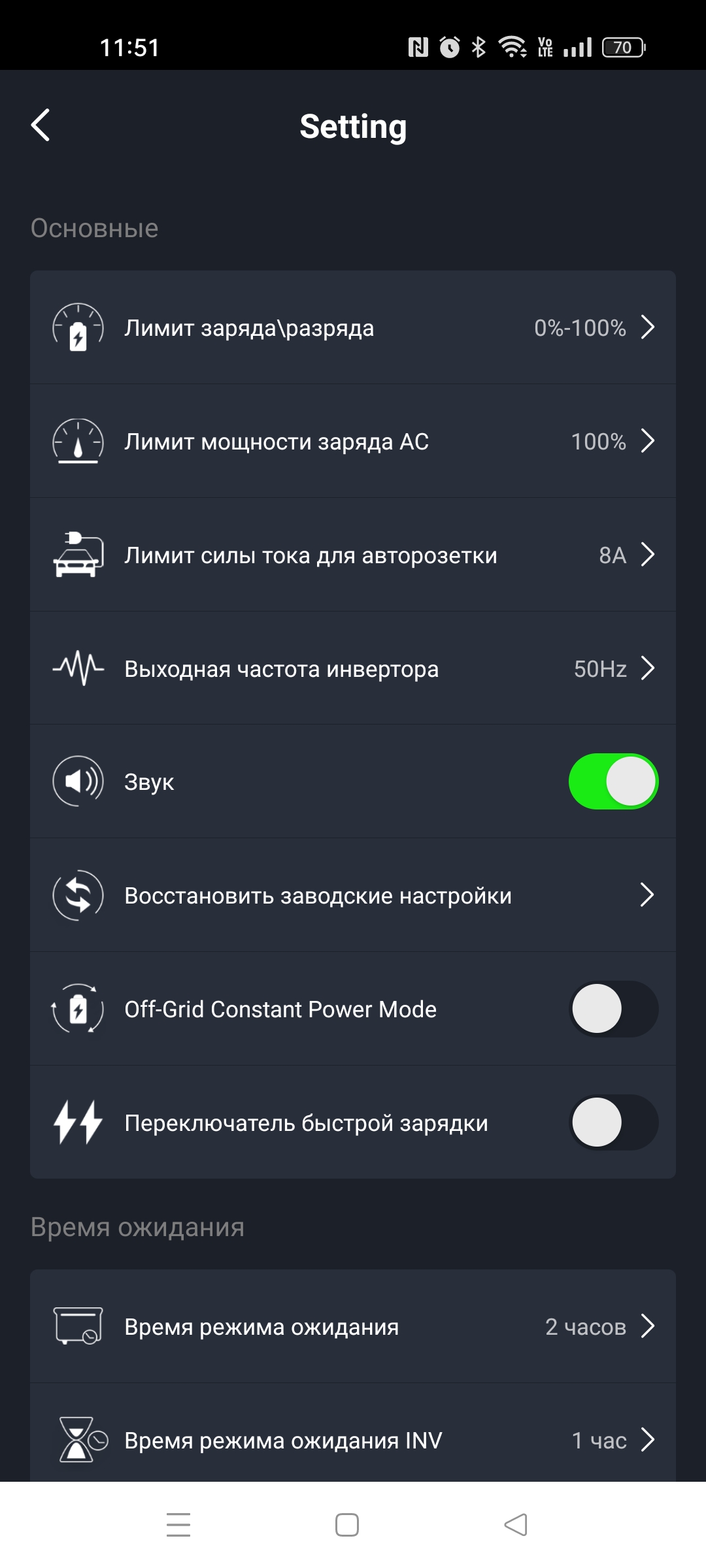The width and height of the screenshot is (706, 1568).
Task: Go back from the Setting screen
Action: (41, 125)
